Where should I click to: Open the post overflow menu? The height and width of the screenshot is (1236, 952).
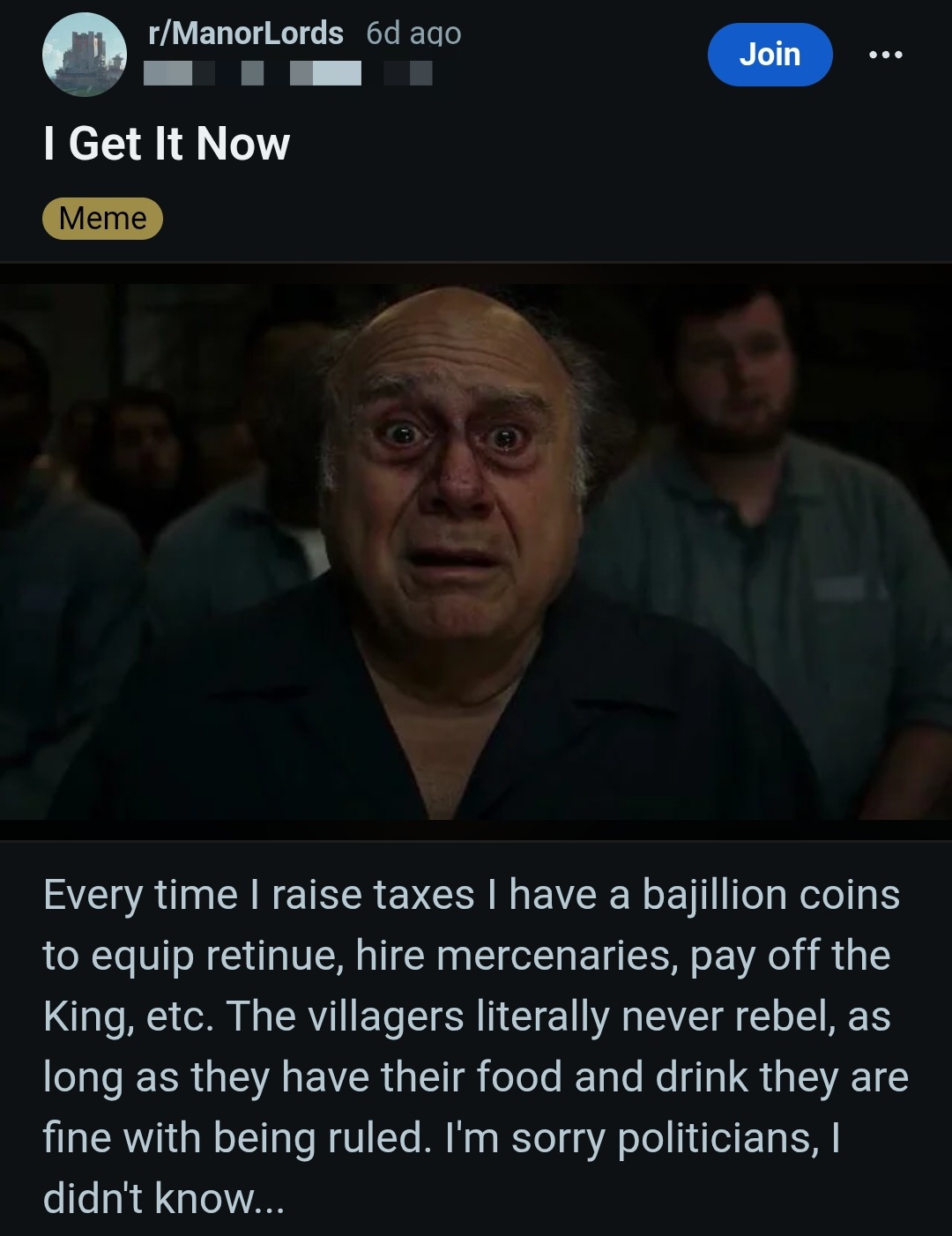pyautogui.click(x=885, y=55)
